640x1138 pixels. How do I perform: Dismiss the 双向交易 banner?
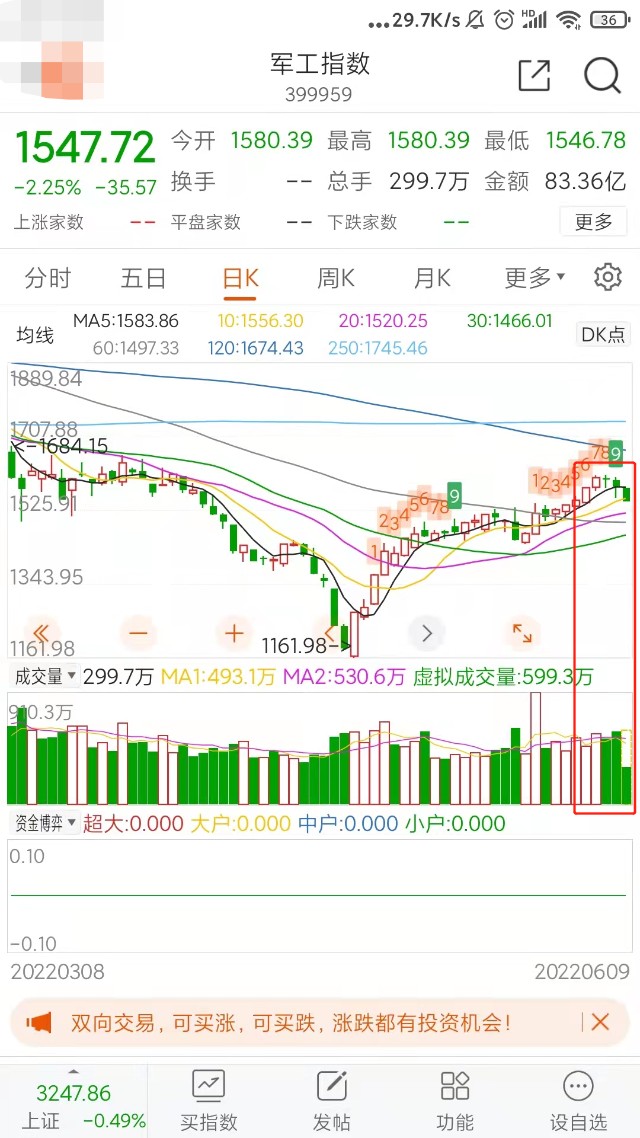coord(600,1022)
